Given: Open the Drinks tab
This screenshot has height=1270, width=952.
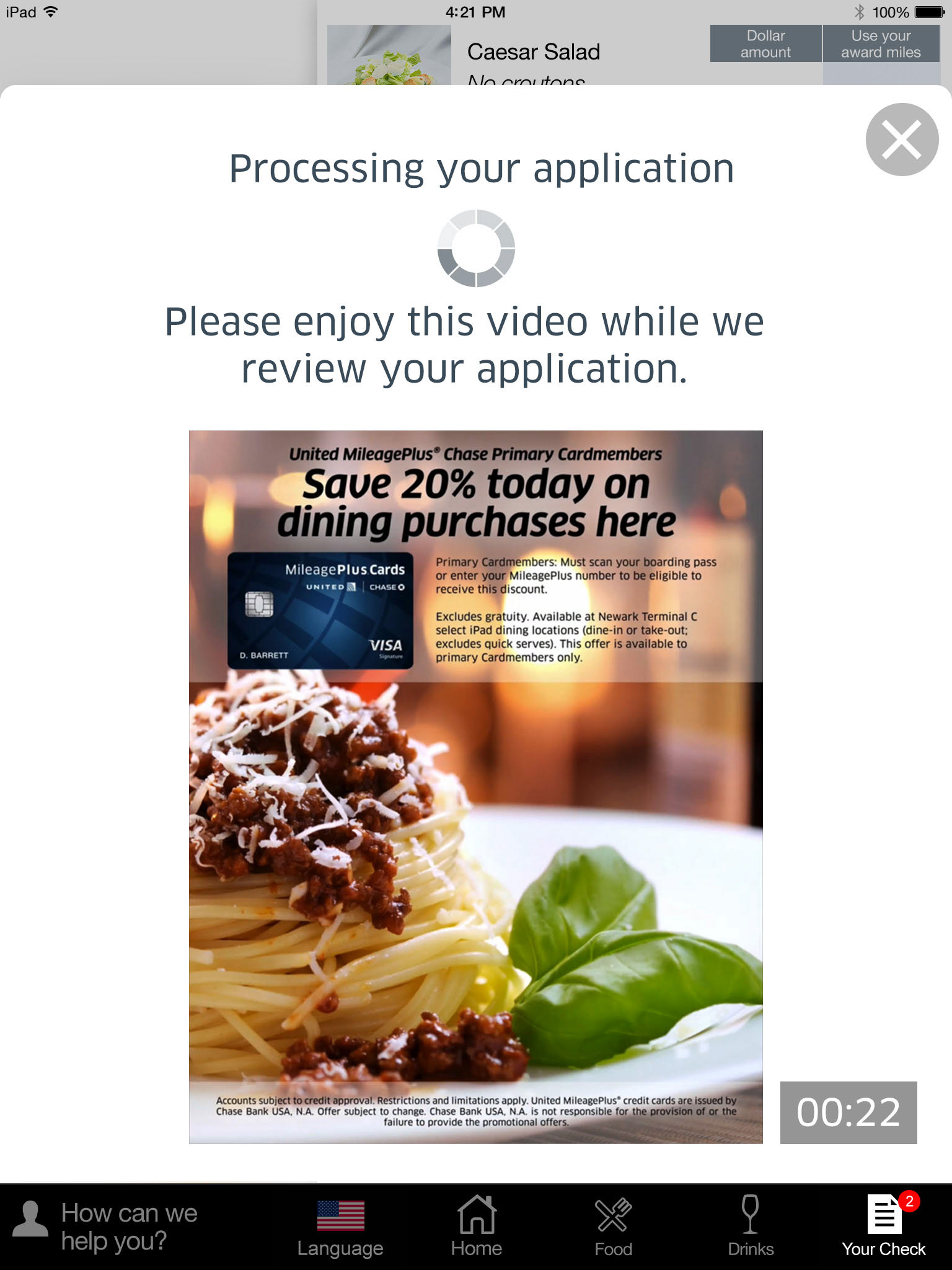Looking at the screenshot, I should point(751,1227).
